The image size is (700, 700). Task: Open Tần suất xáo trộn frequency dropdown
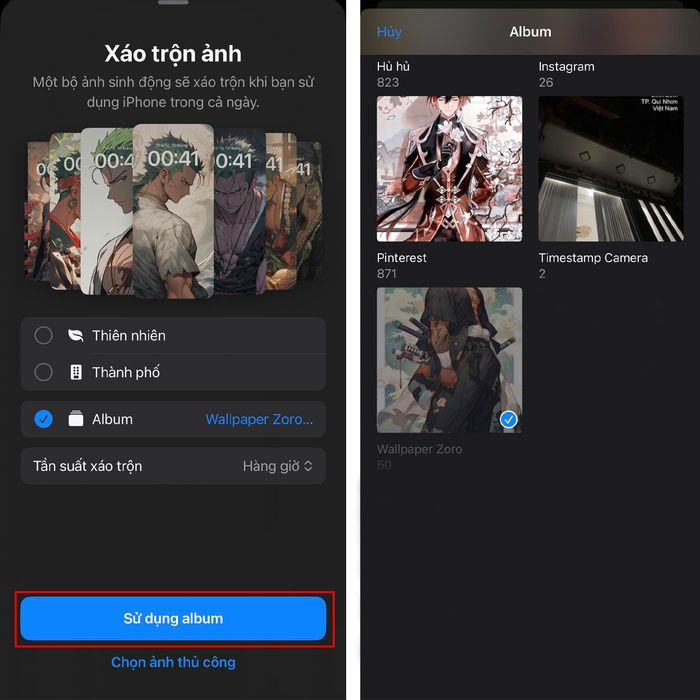(278, 466)
